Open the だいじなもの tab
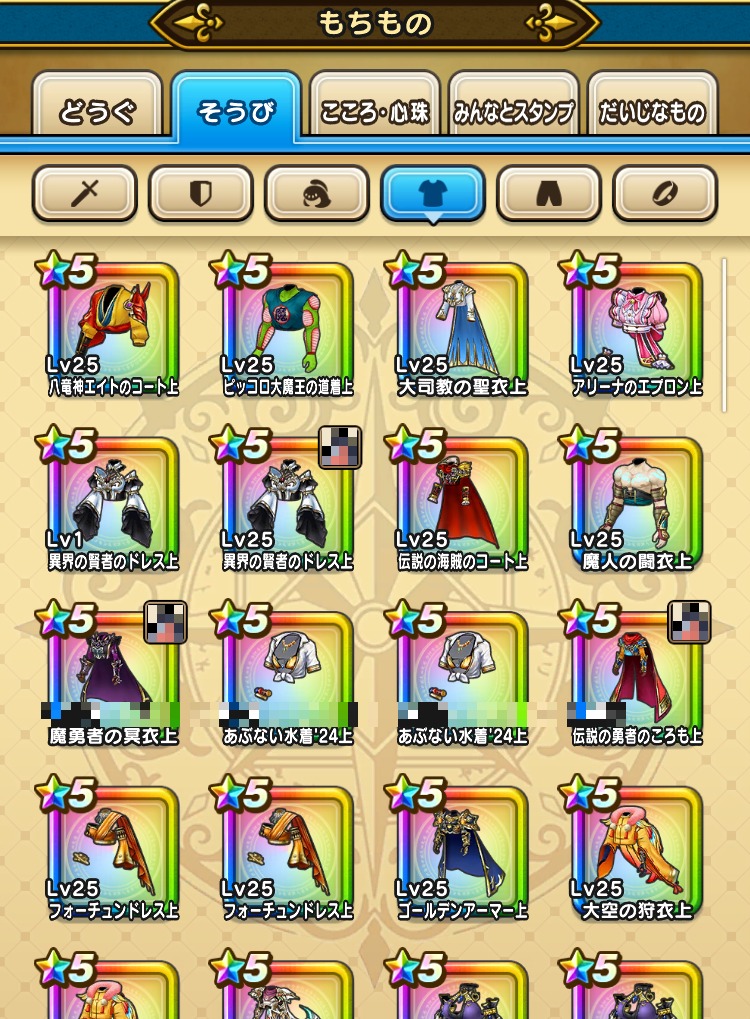750x1019 pixels. (x=652, y=110)
